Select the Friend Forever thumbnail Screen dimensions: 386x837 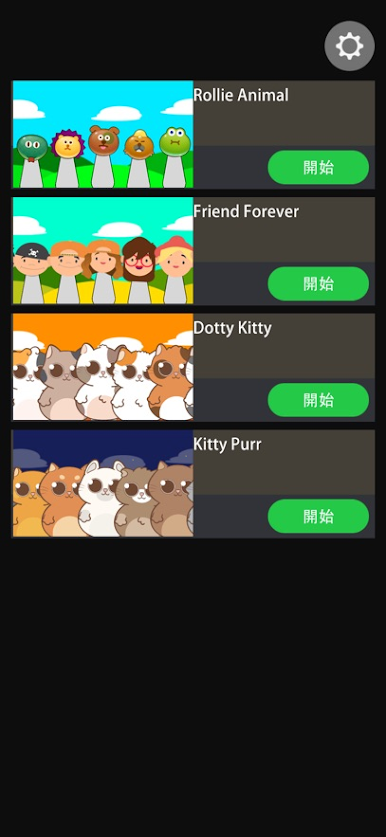[x=103, y=251]
